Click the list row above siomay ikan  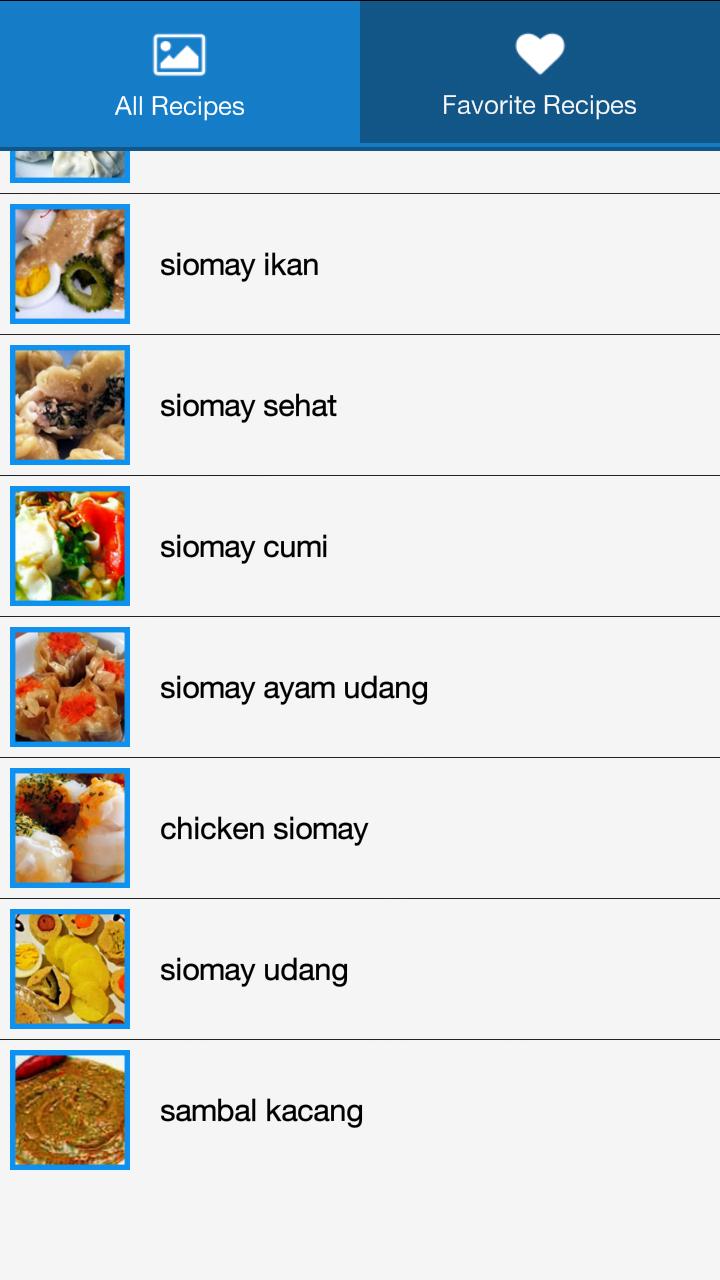pyautogui.click(x=360, y=165)
